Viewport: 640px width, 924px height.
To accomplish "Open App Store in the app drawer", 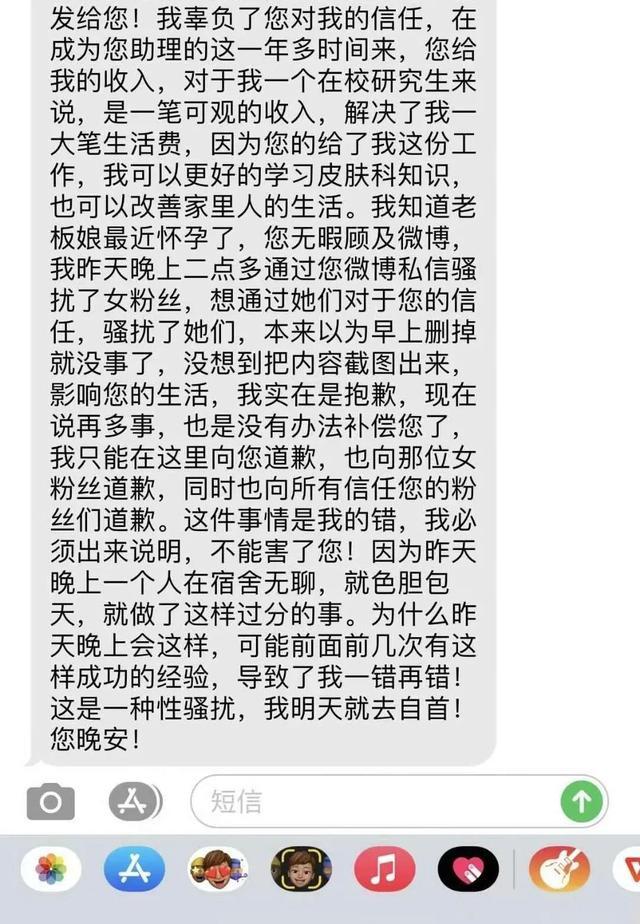I will point(134,868).
